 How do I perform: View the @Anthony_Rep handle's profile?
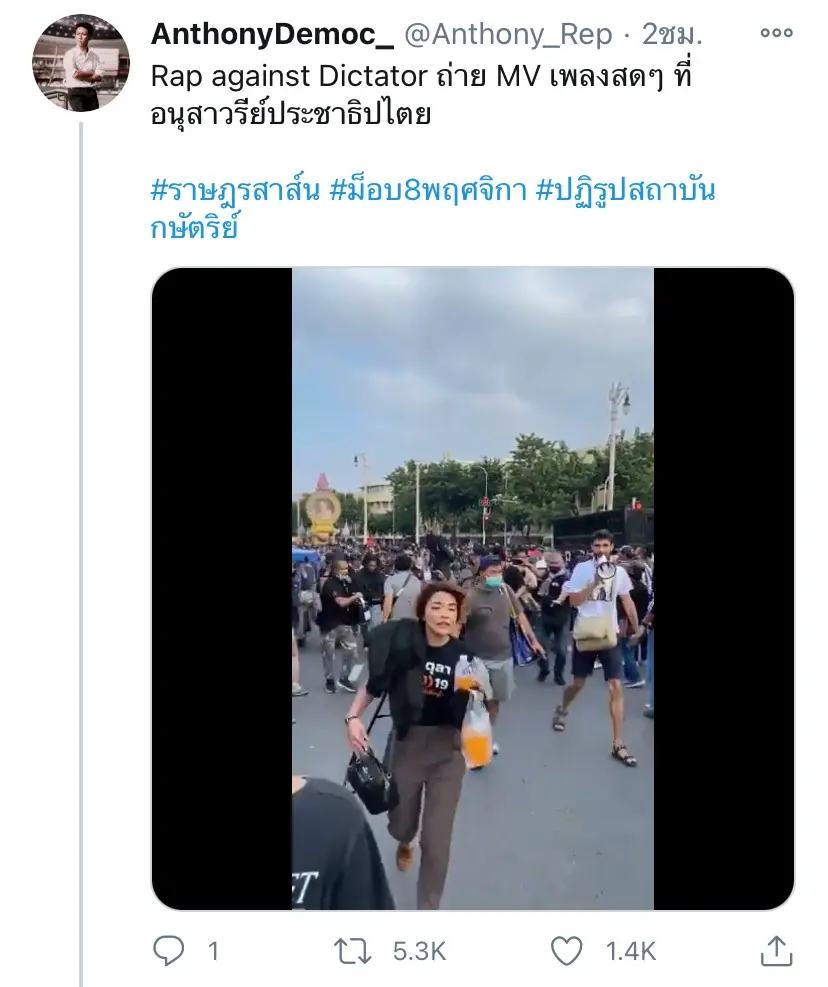coord(507,35)
